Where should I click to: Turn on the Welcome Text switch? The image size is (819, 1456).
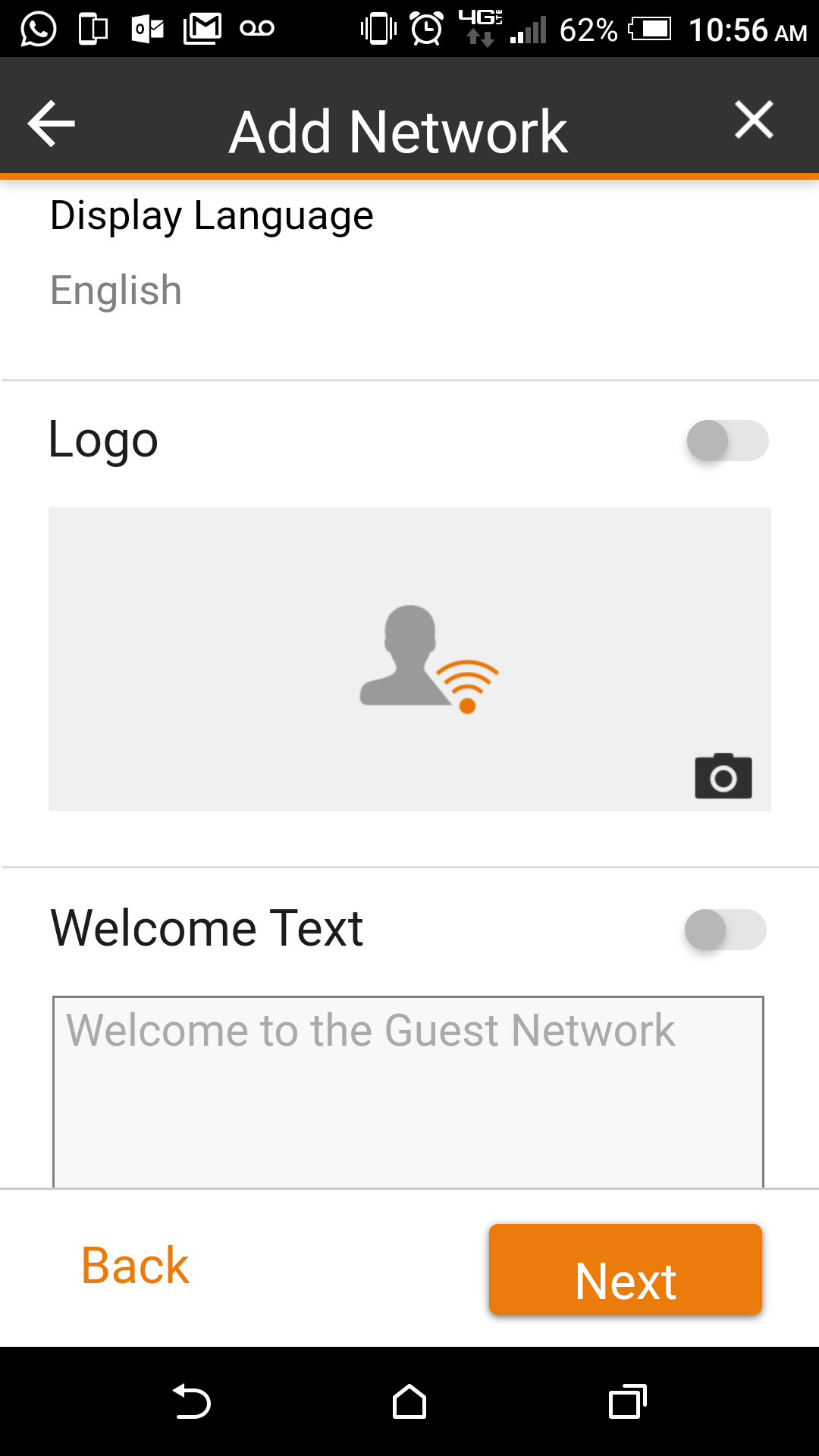tap(725, 930)
